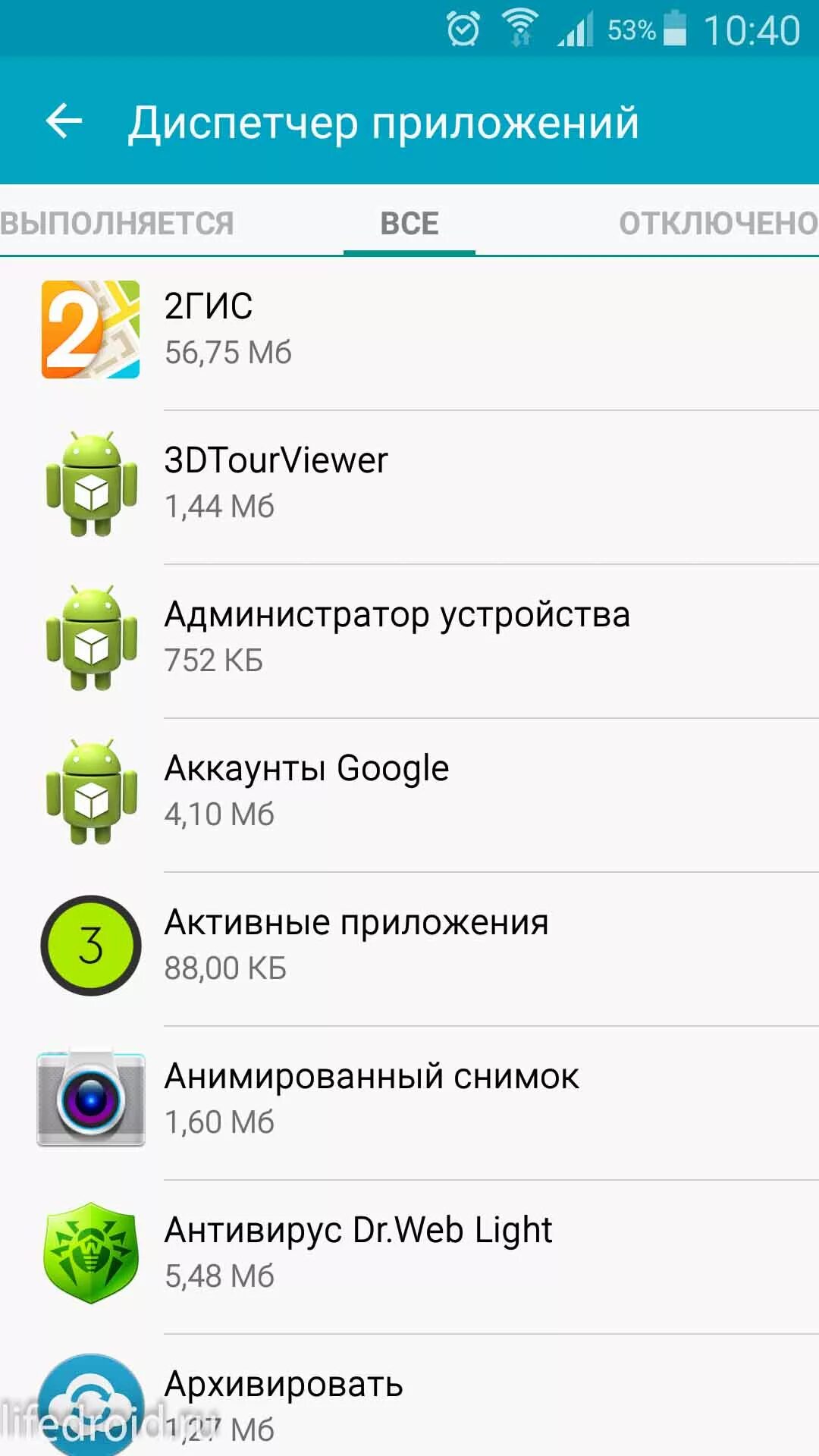
Task: Select the Архивировать app row
Action: pos(409,1403)
